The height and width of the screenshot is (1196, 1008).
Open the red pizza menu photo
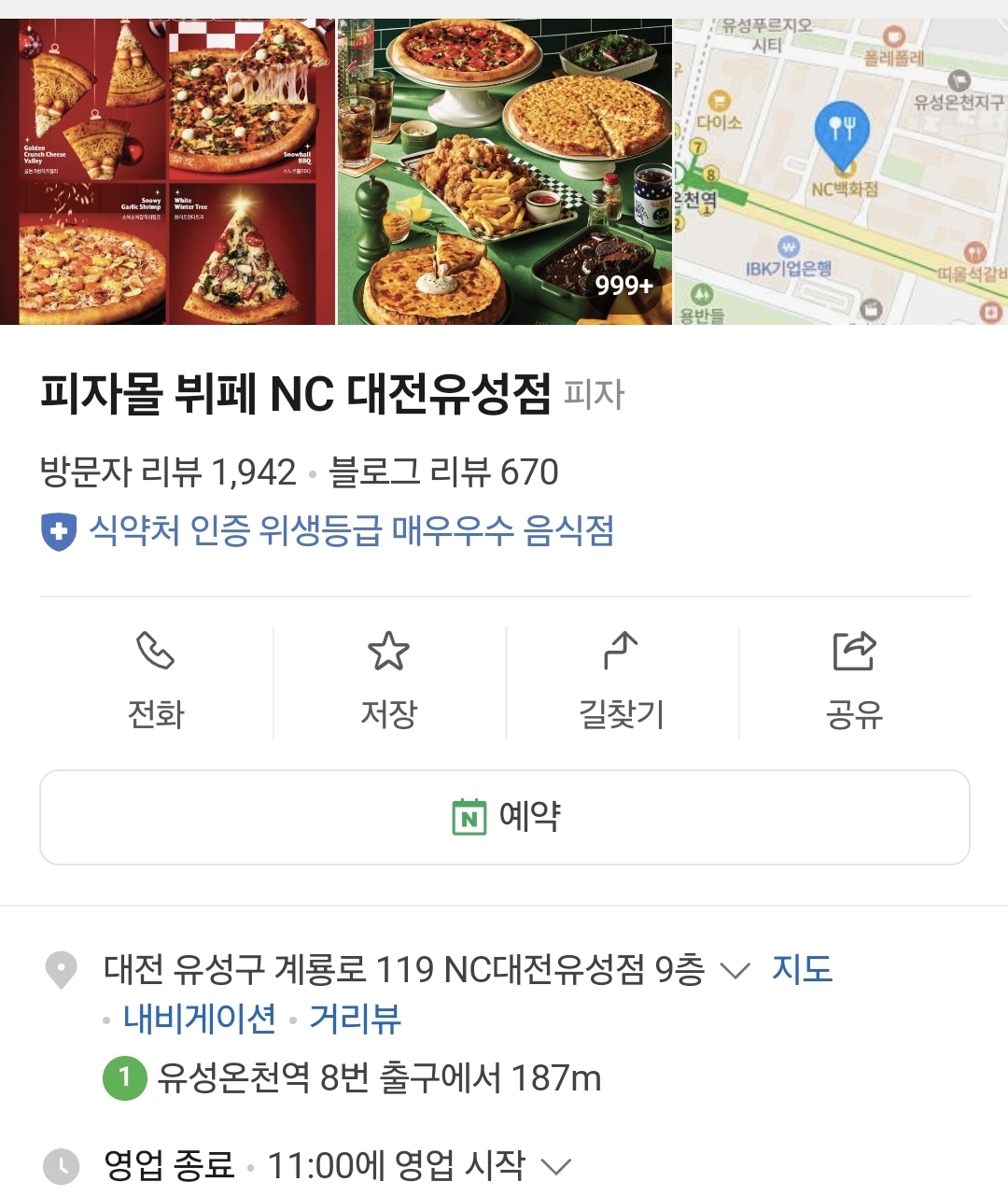pos(168,172)
